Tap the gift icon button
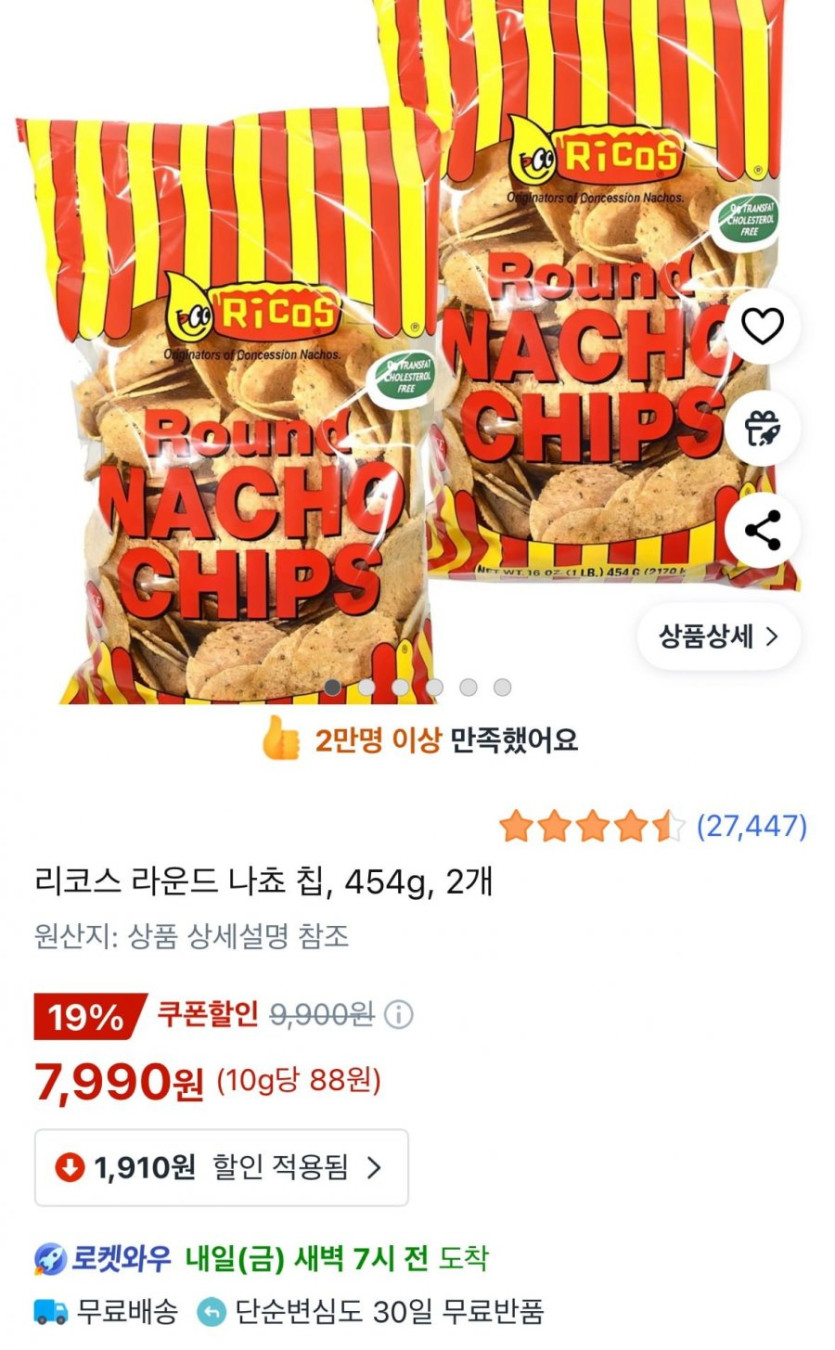This screenshot has height=1350, width=835. pyautogui.click(x=762, y=428)
